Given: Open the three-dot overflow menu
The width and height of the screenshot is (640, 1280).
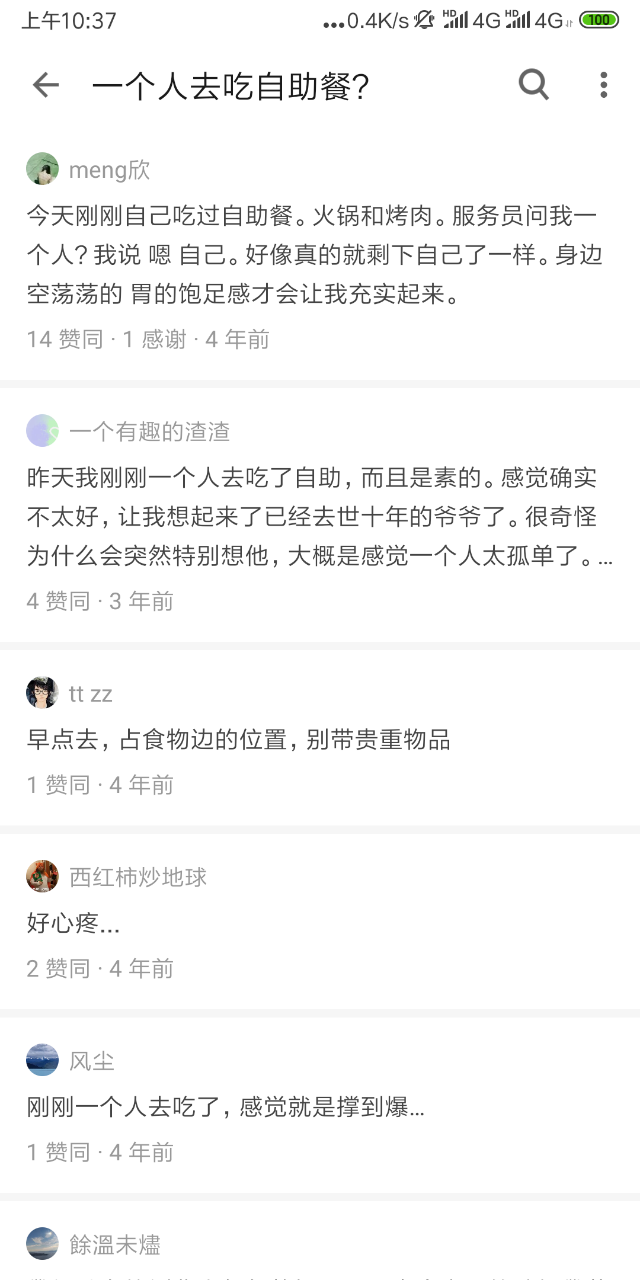Looking at the screenshot, I should 603,86.
